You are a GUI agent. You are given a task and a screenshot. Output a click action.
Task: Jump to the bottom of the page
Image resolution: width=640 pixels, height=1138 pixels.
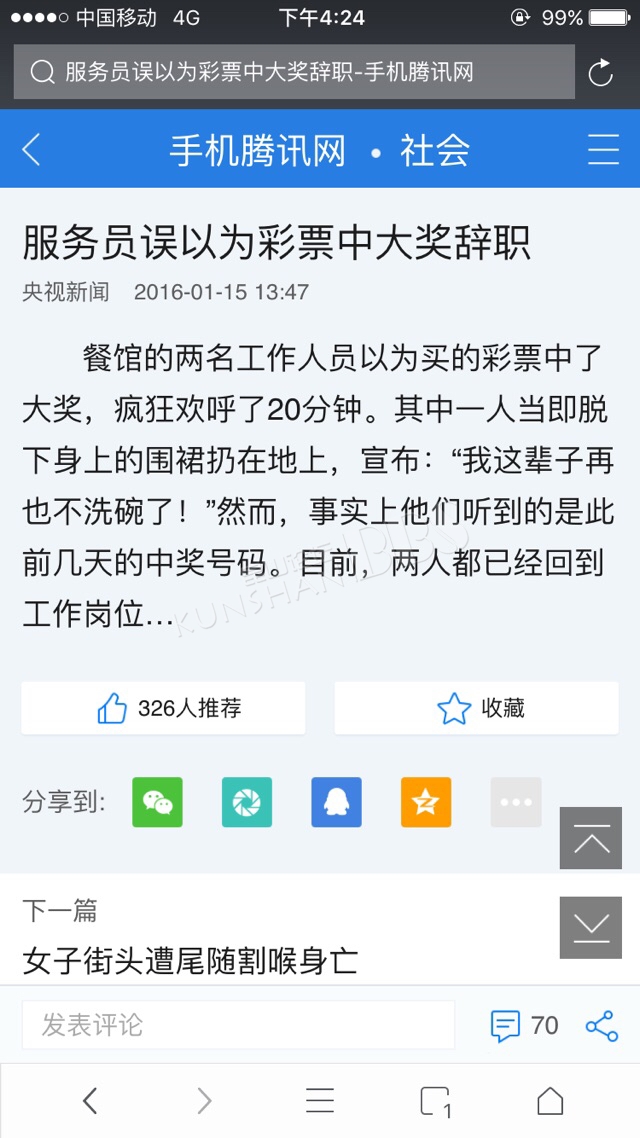click(x=591, y=928)
